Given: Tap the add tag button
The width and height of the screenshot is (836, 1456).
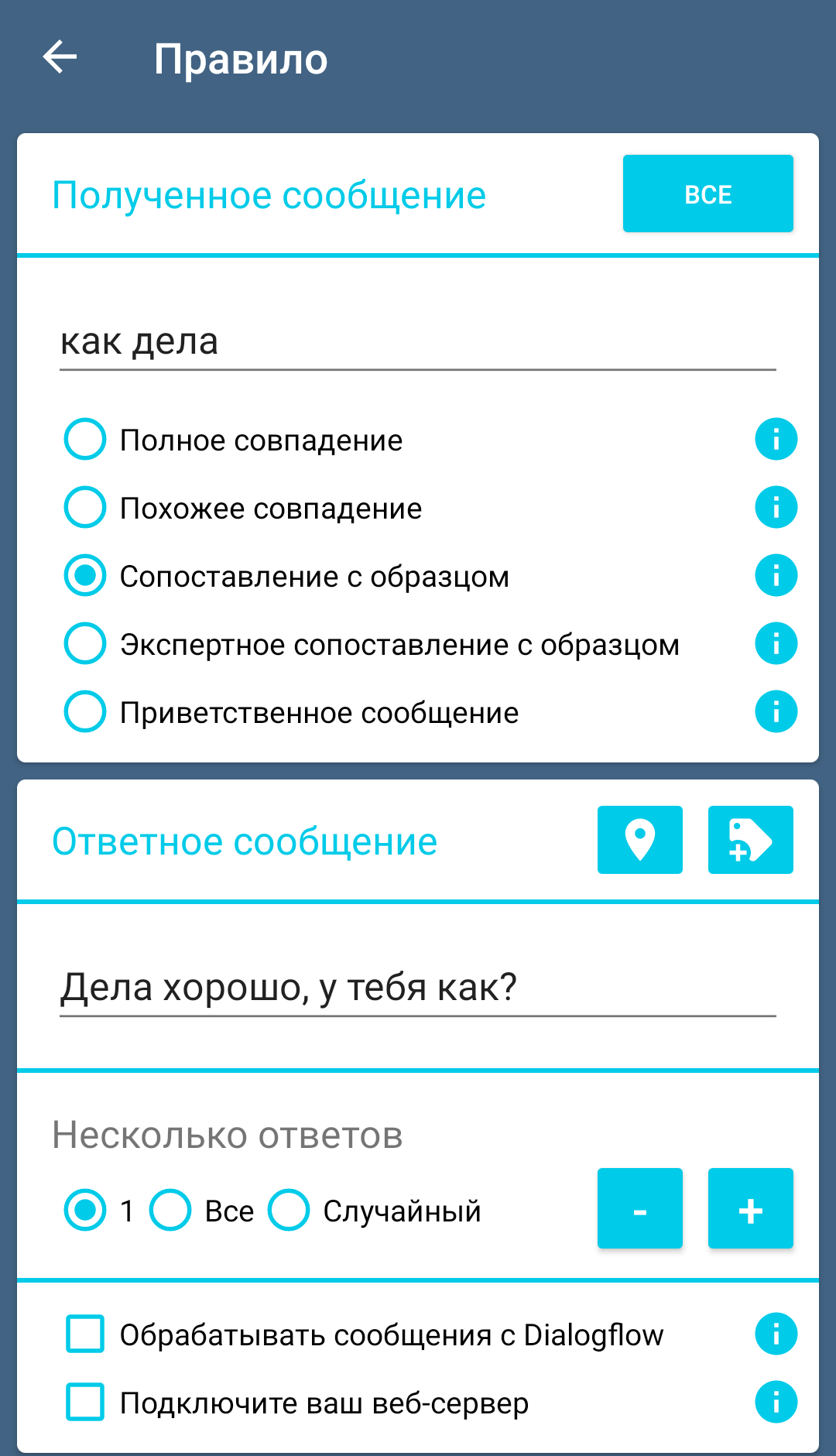Looking at the screenshot, I should [x=750, y=840].
